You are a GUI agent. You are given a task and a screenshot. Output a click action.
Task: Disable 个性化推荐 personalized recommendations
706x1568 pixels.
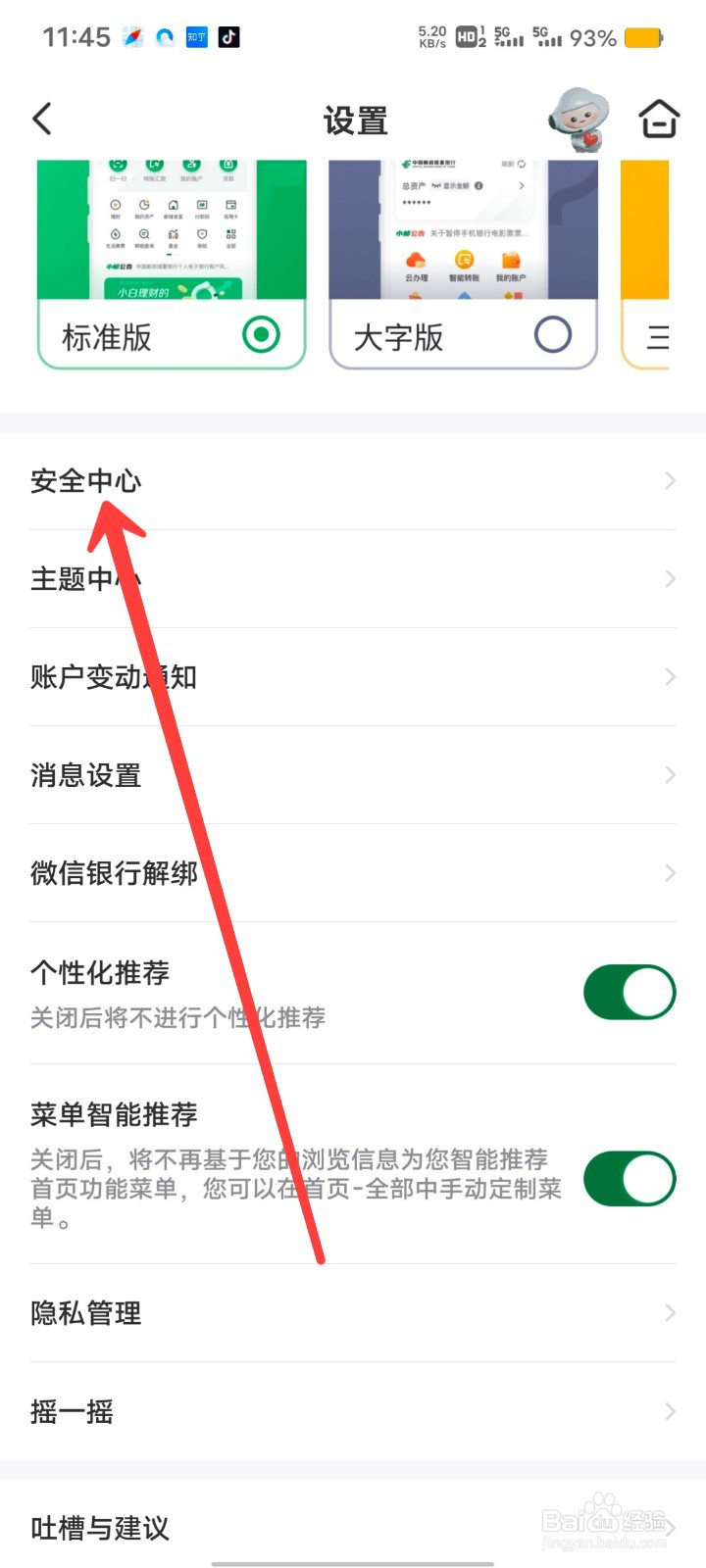tap(629, 992)
